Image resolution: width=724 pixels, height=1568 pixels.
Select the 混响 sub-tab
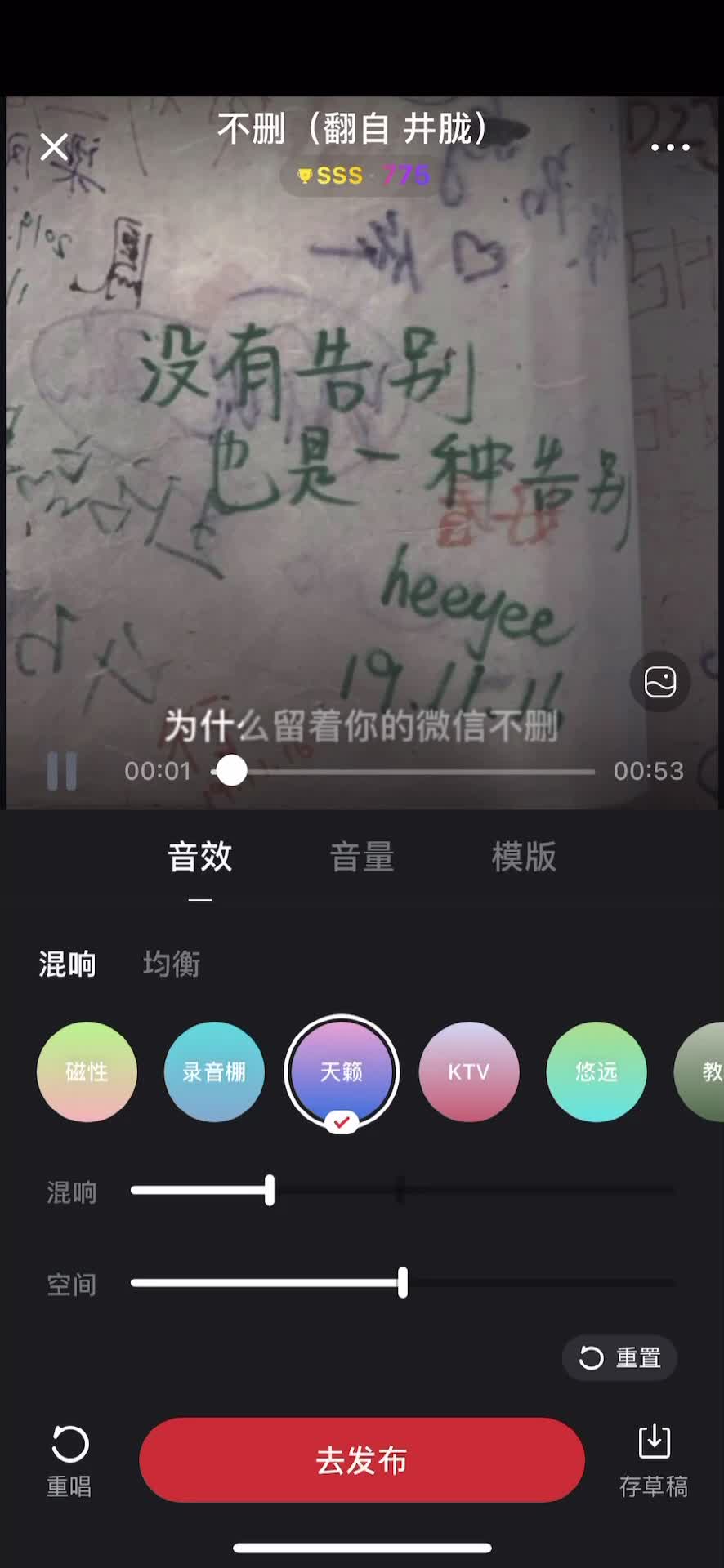point(67,964)
